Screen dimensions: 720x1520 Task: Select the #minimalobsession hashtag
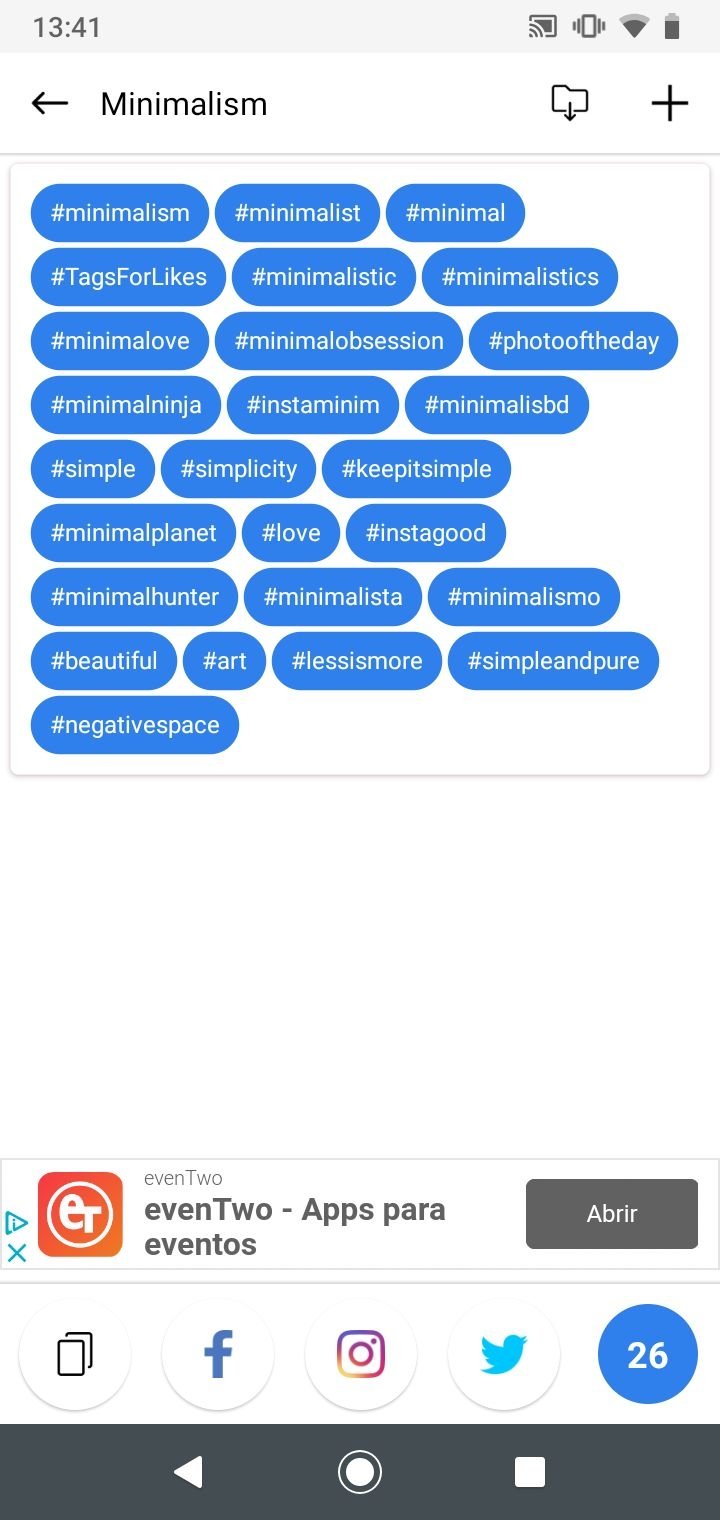[339, 341]
